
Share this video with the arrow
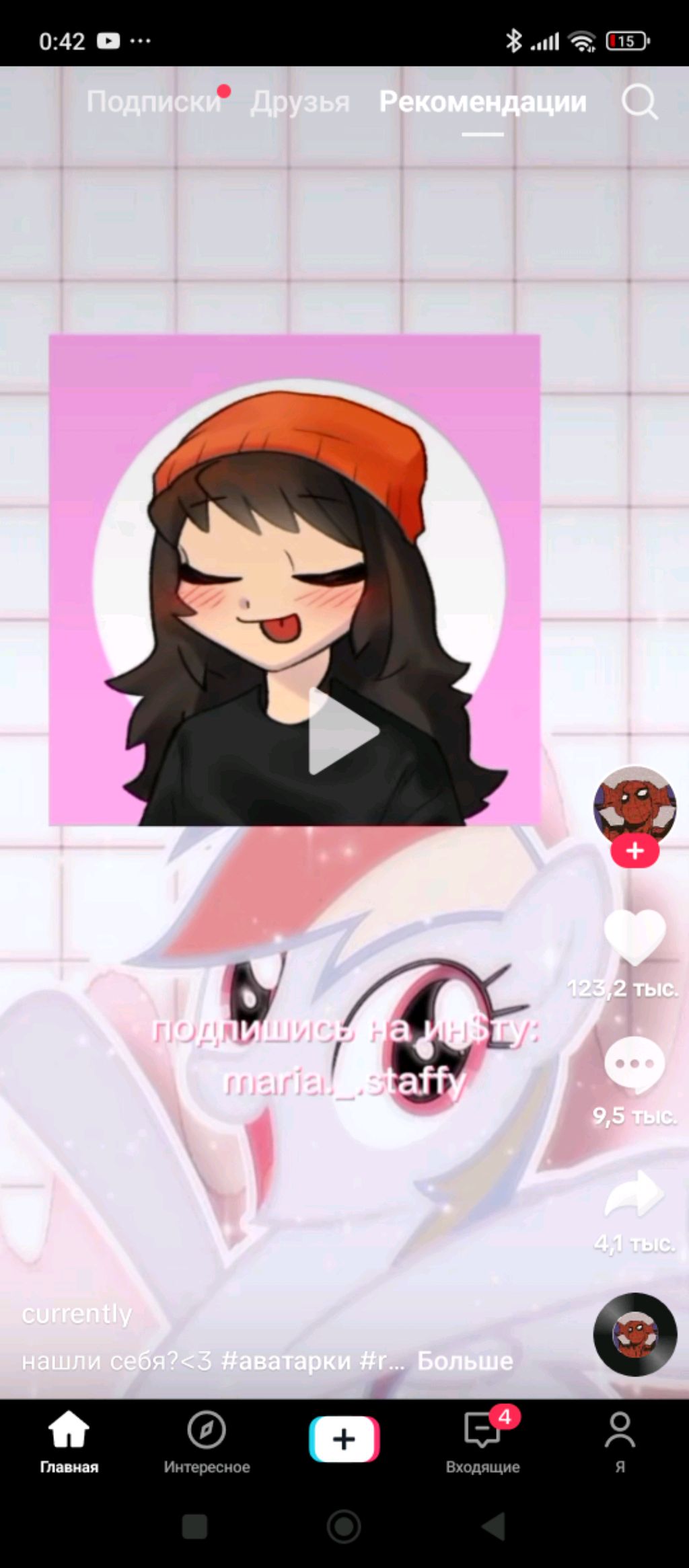634,1193
